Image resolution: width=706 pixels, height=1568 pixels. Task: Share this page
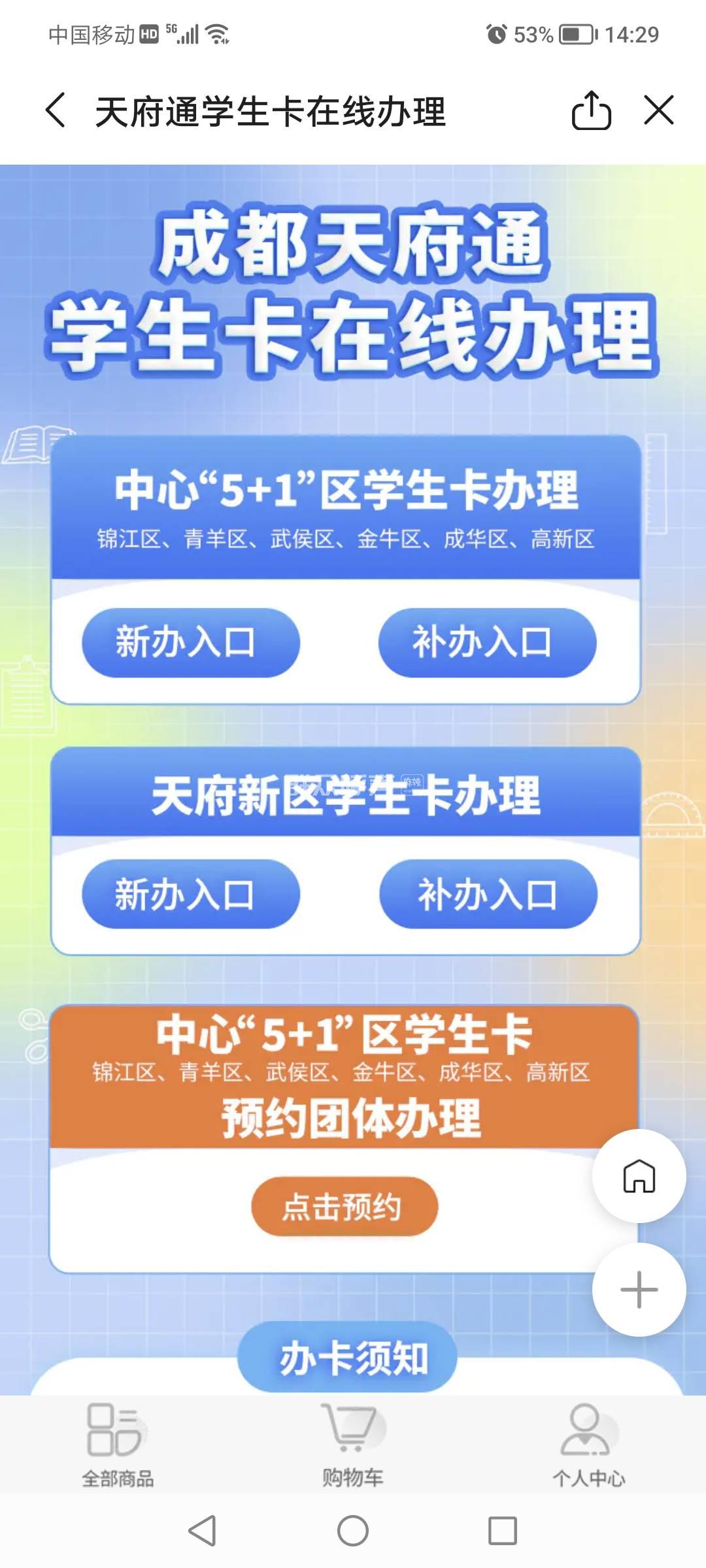pyautogui.click(x=591, y=110)
